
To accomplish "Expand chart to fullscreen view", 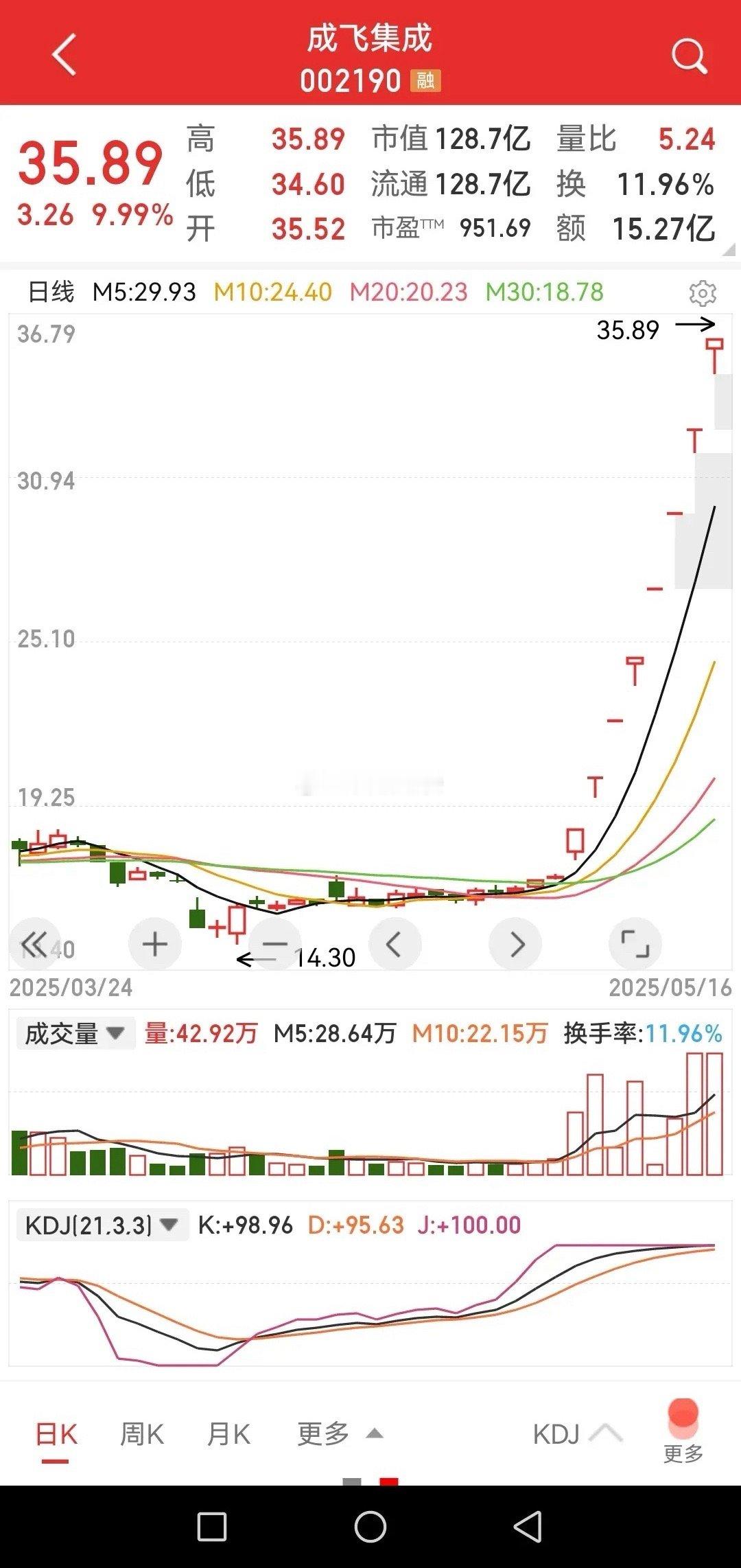I will pyautogui.click(x=635, y=945).
